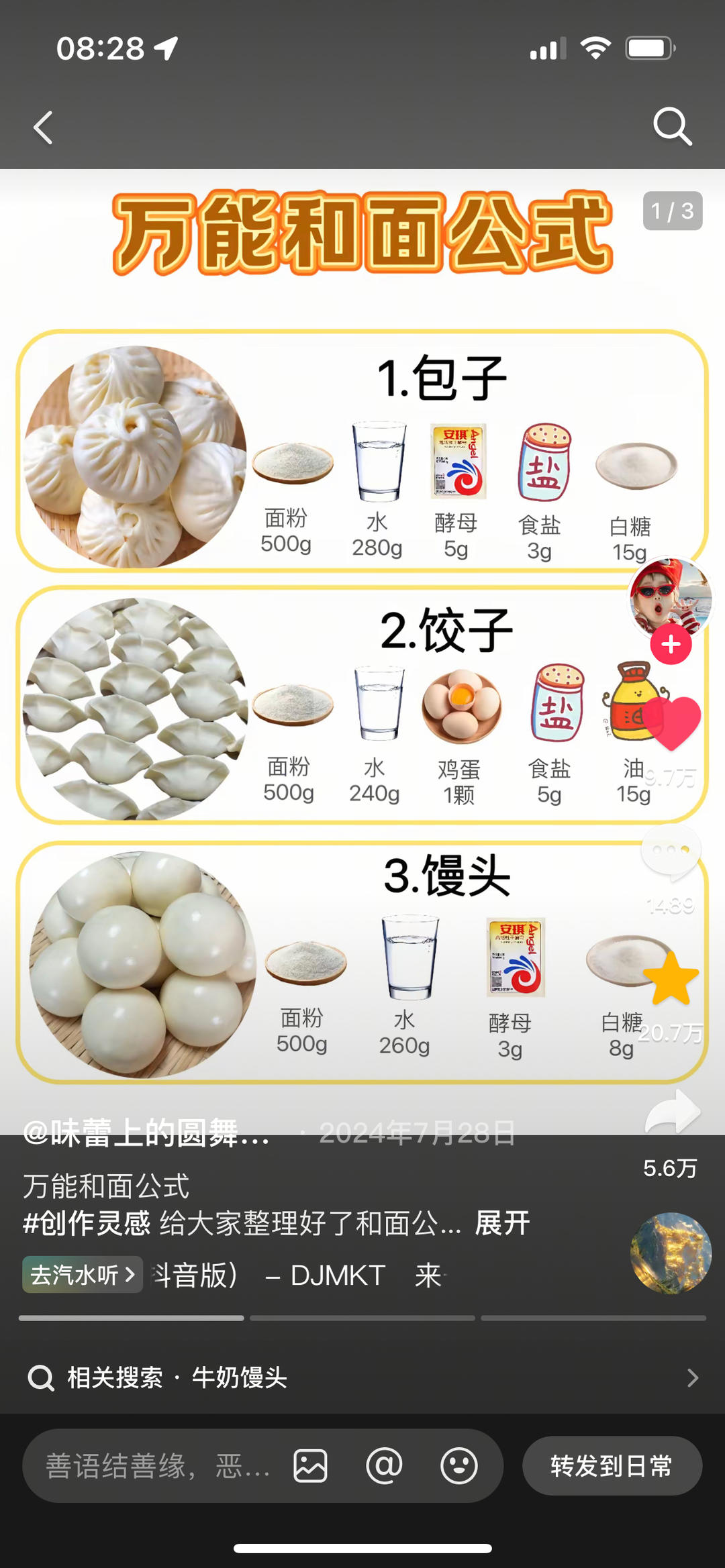725x1568 pixels.
Task: Open the @味蕾上的圆舞 author name
Action: [146, 1133]
